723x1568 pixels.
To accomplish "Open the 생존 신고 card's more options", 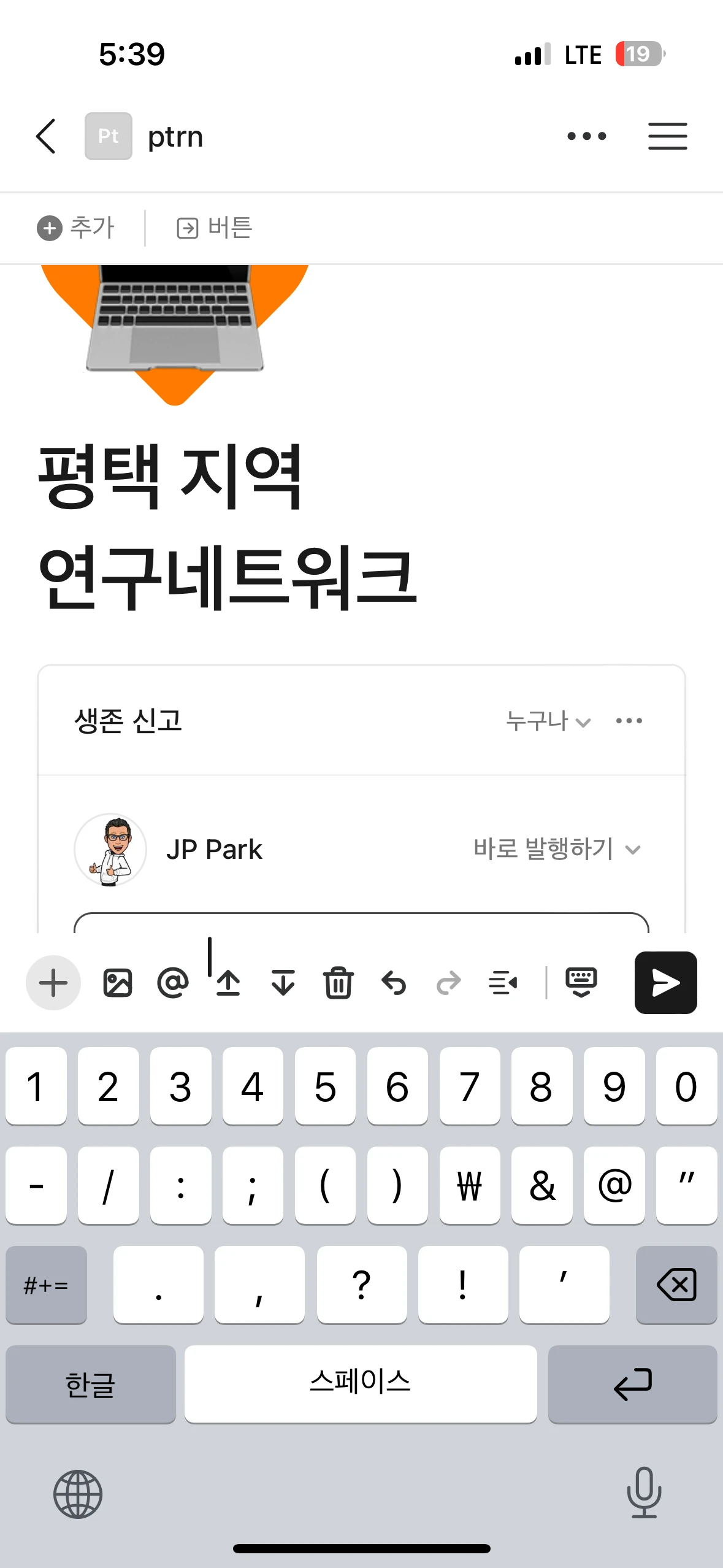I will (629, 721).
